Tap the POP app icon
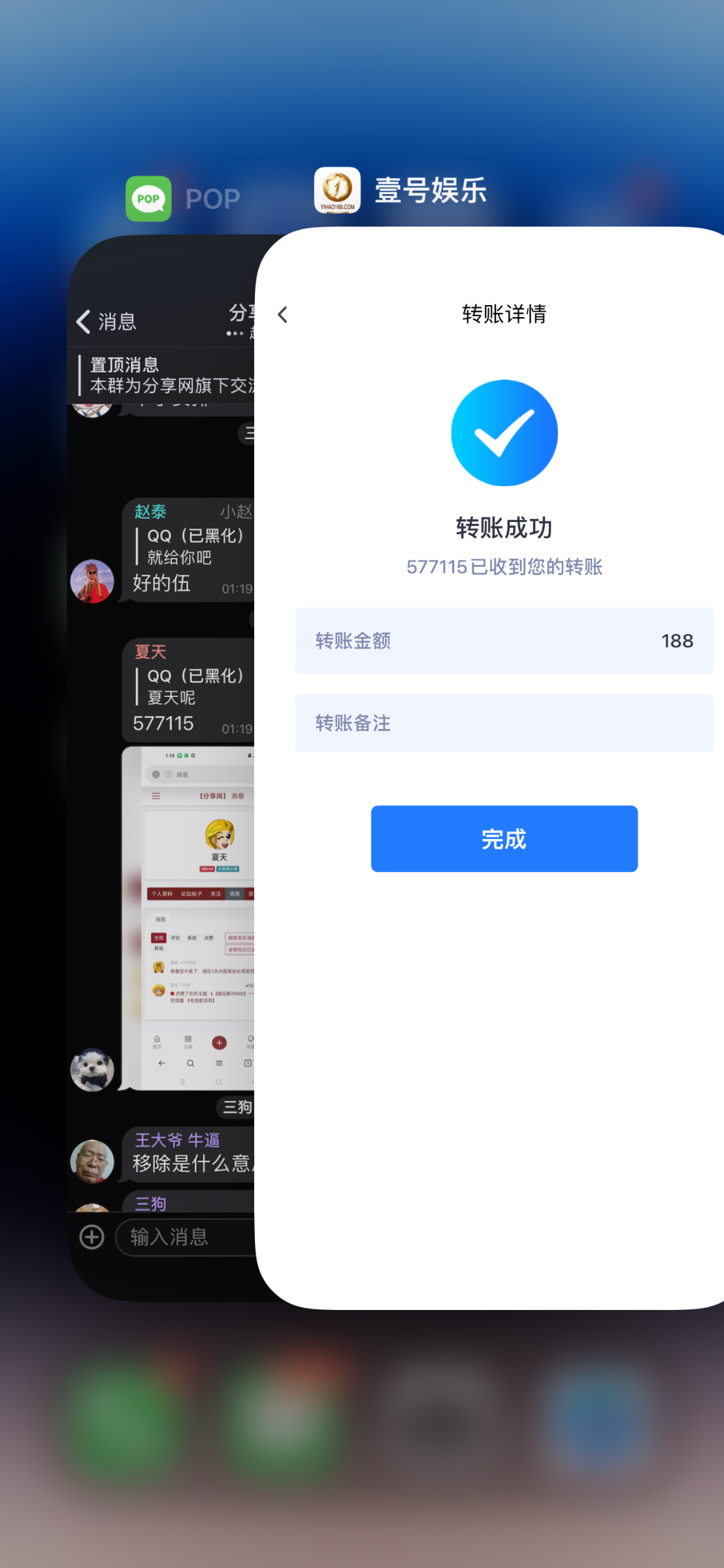The width and height of the screenshot is (724, 1568). pyautogui.click(x=148, y=199)
